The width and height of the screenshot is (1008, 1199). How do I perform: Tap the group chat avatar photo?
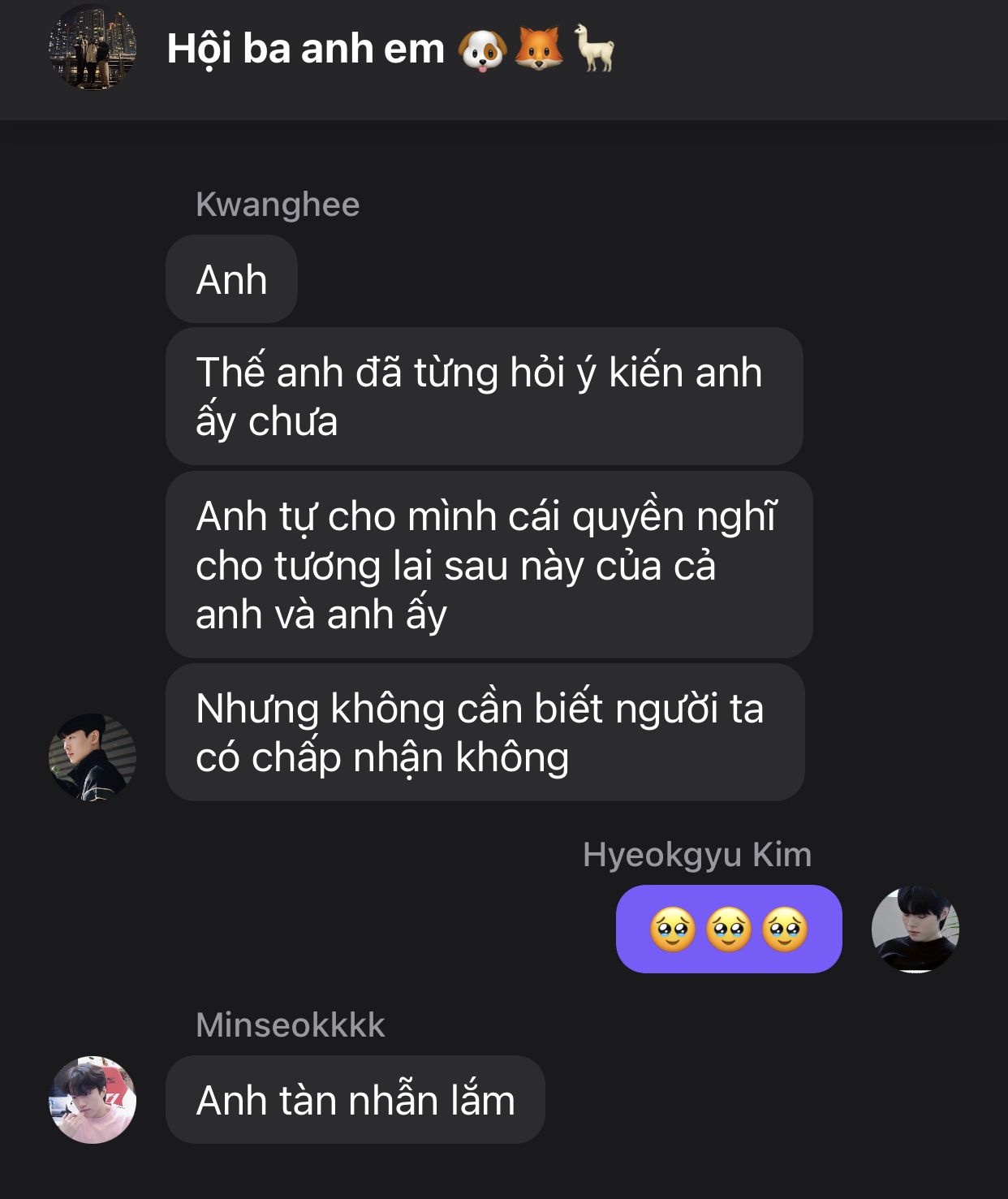(92, 47)
